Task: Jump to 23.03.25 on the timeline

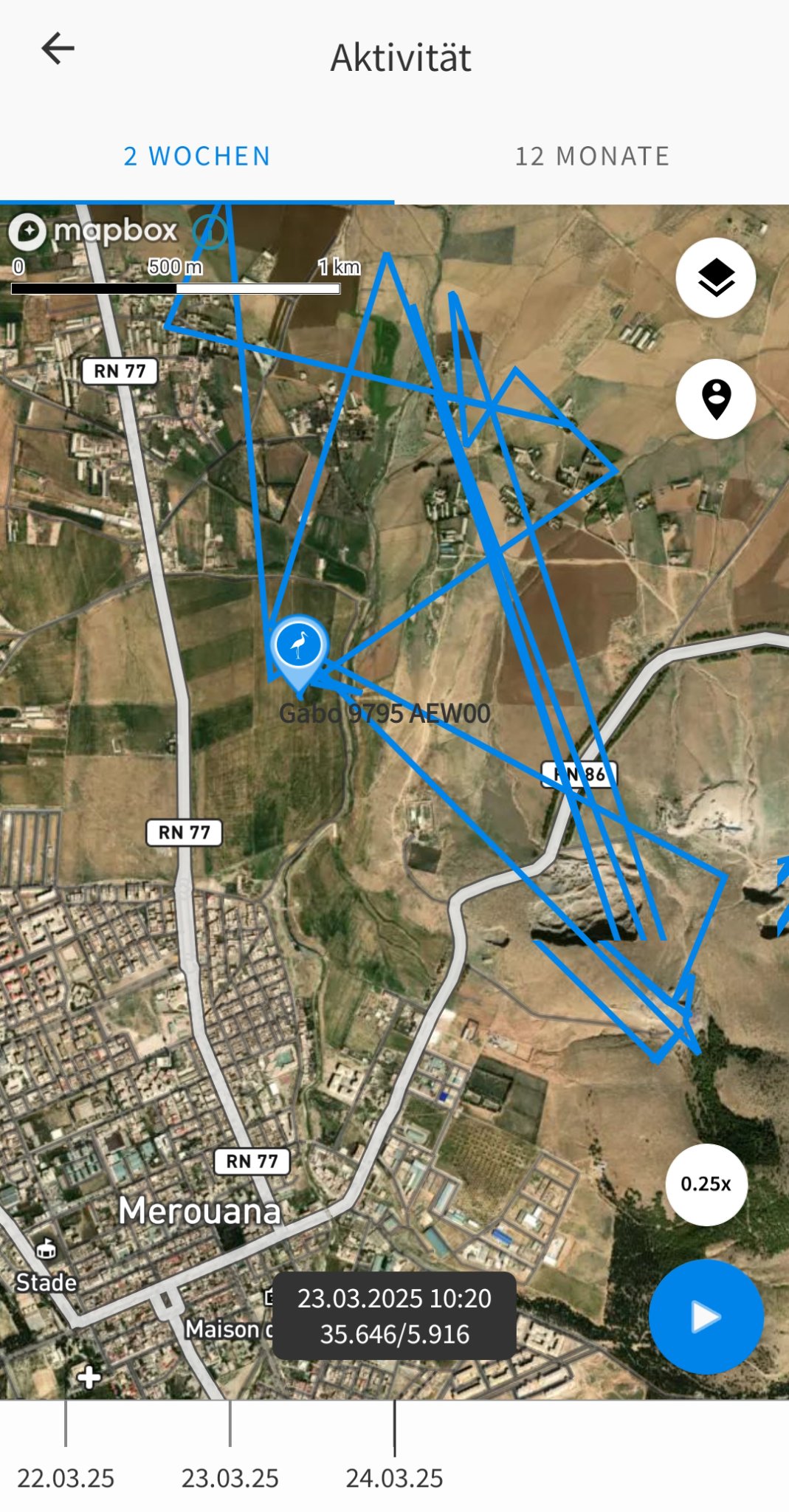Action: coord(230,1477)
